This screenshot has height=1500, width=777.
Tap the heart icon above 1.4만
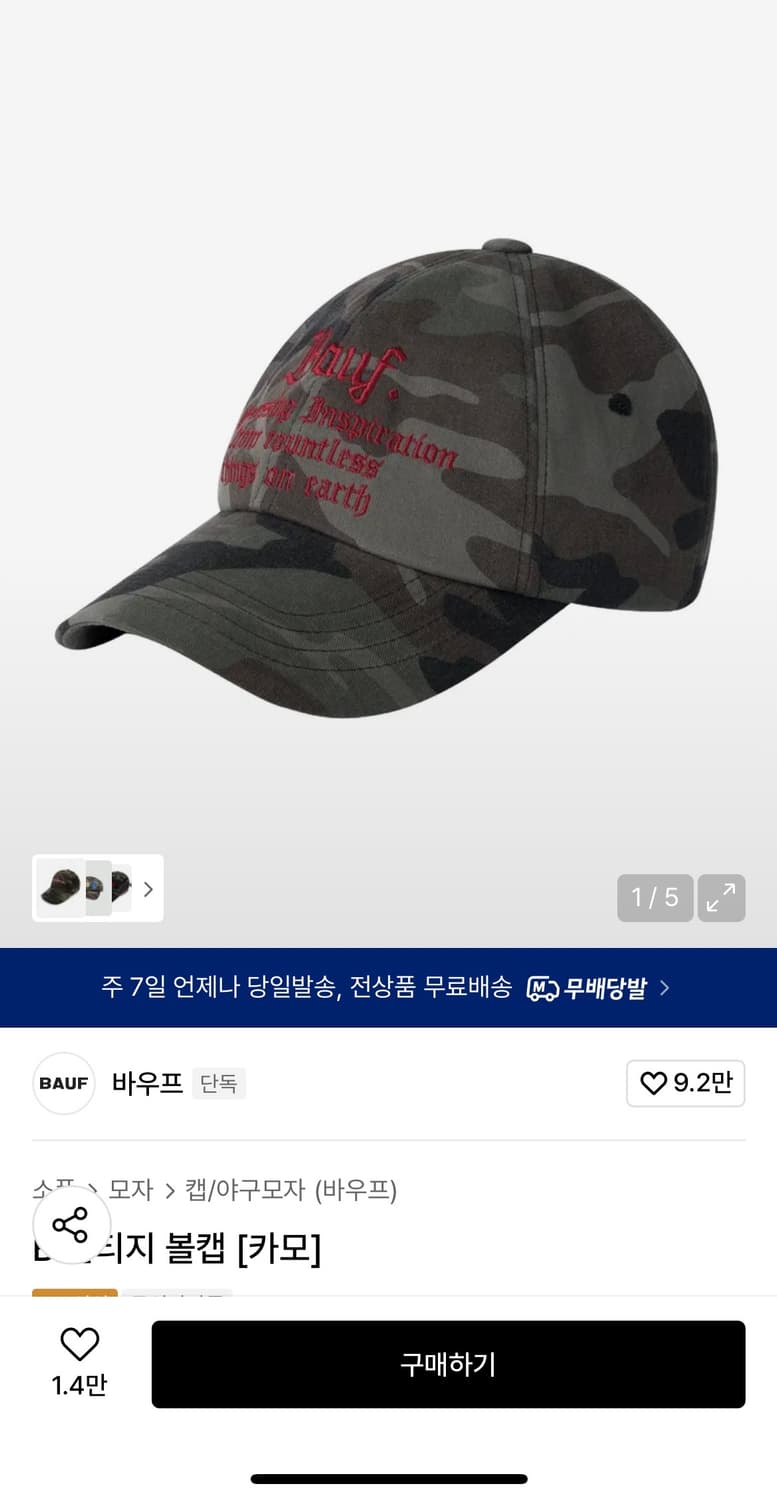[79, 1344]
